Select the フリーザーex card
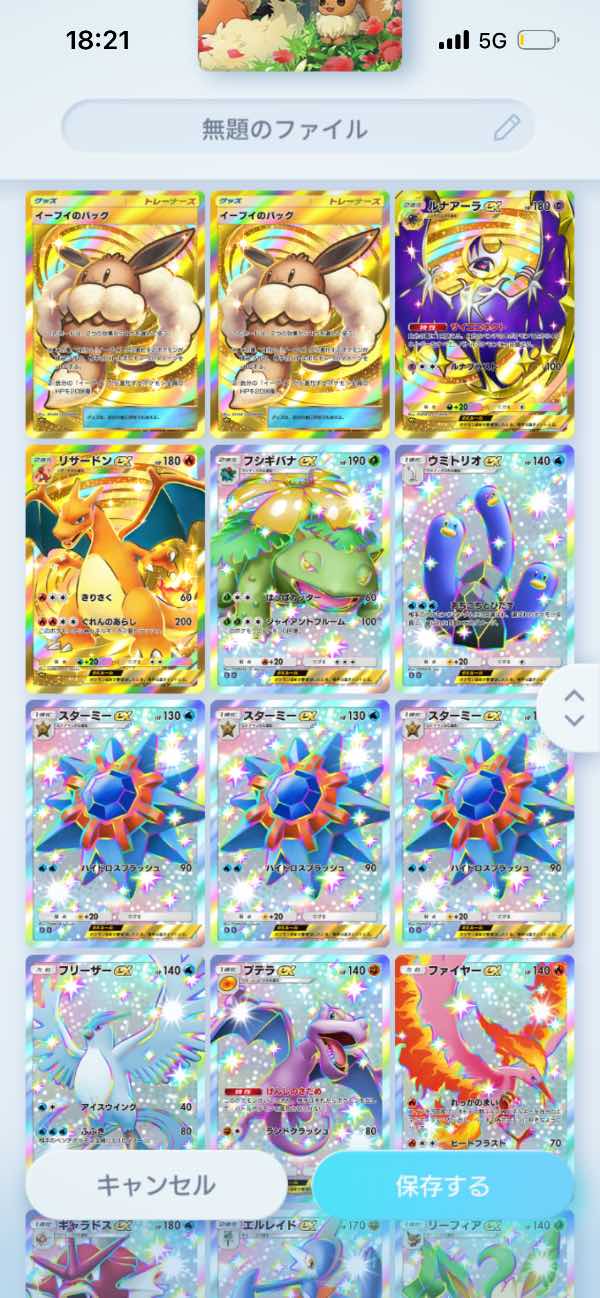Viewport: 600px width, 1298px height. tap(115, 1050)
